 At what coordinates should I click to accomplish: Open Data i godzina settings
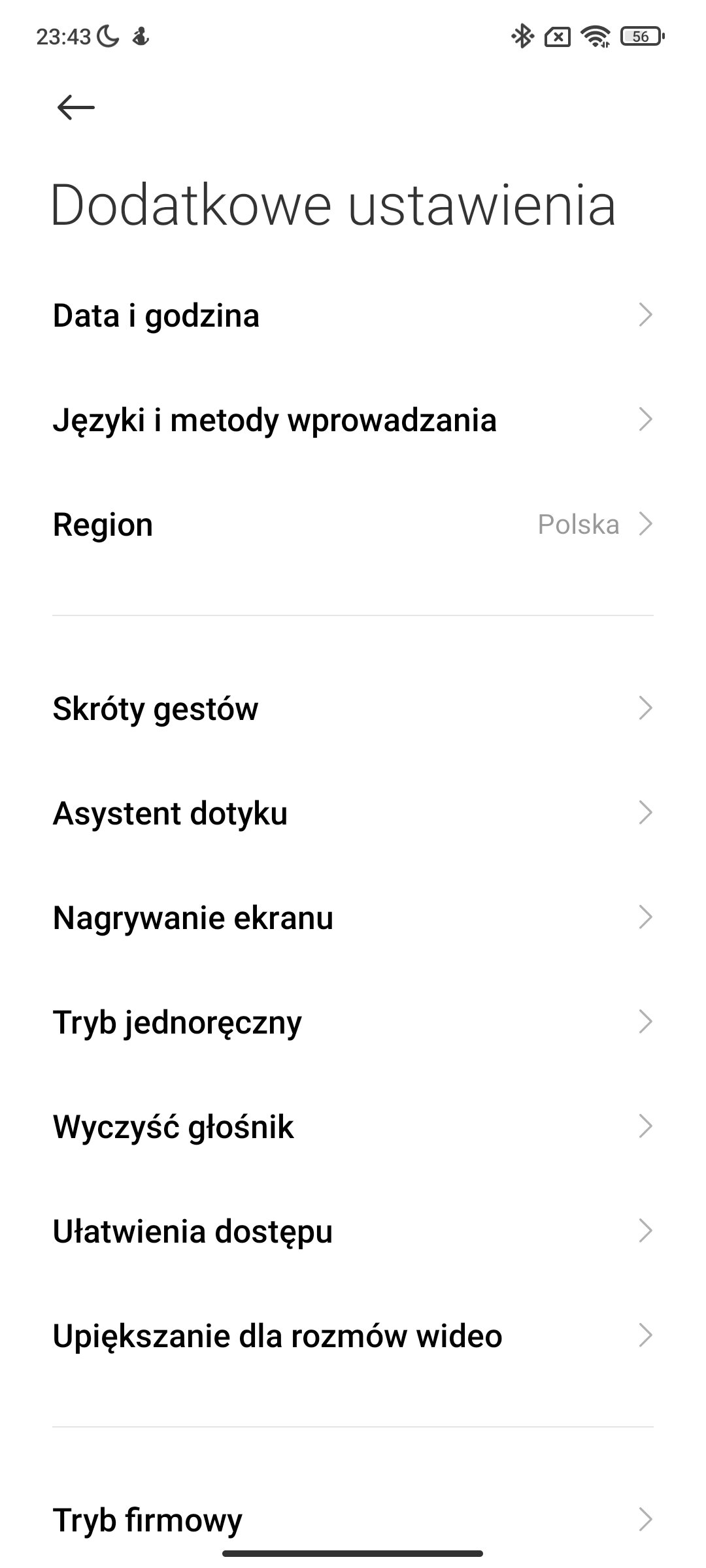pyautogui.click(x=353, y=315)
